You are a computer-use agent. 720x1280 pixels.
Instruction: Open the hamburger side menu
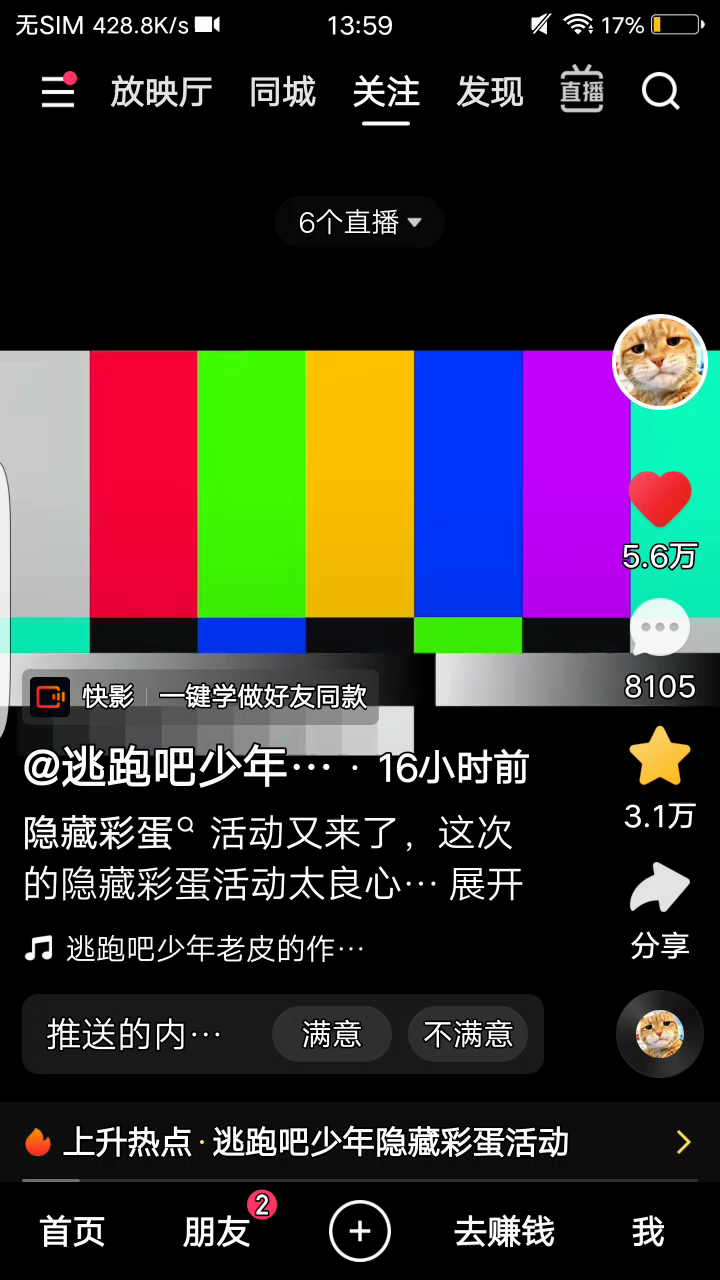tap(57, 93)
